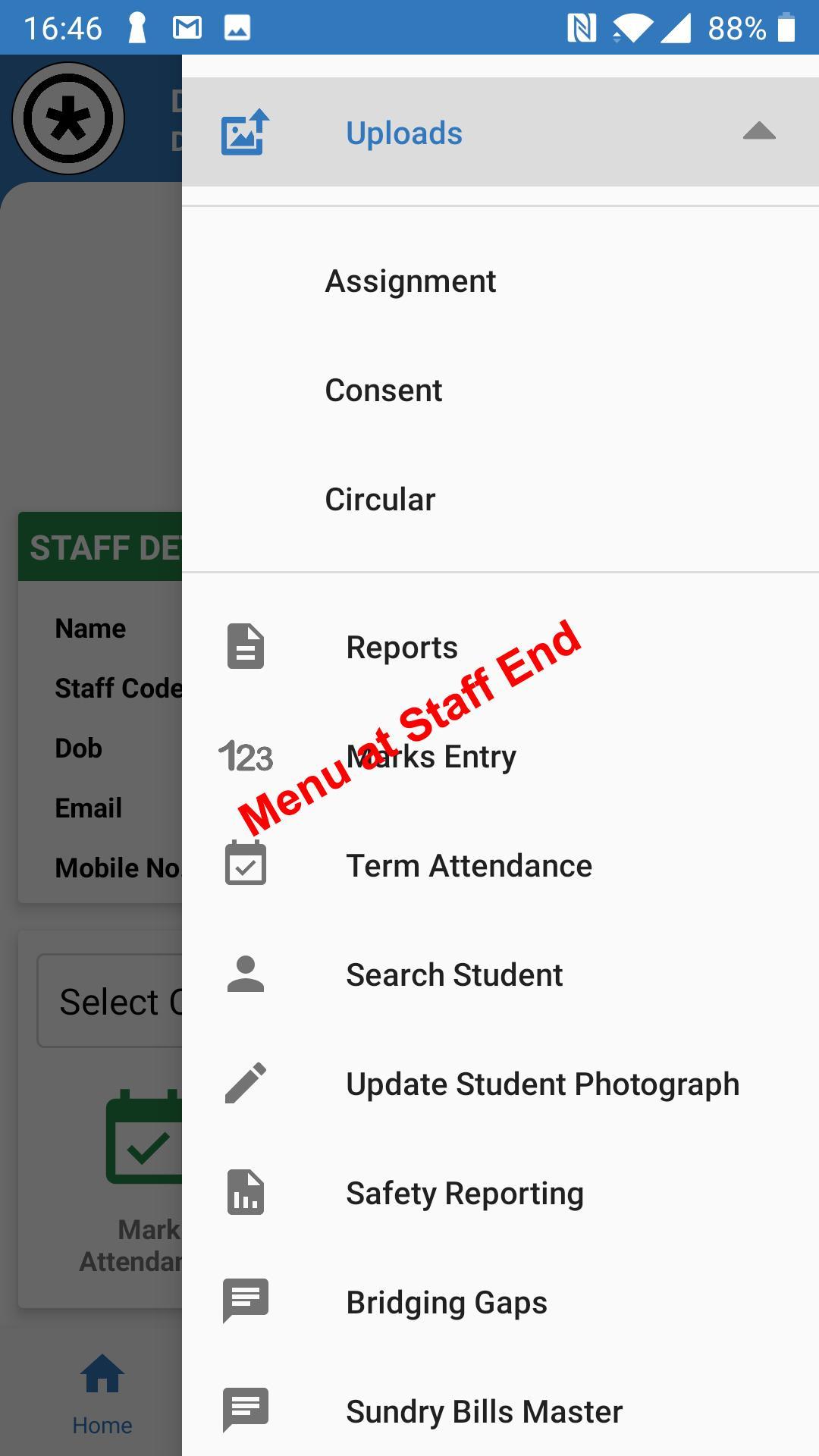Select Sundry Bills Master
Screen dimensions: 819x1456
[x=484, y=1412]
